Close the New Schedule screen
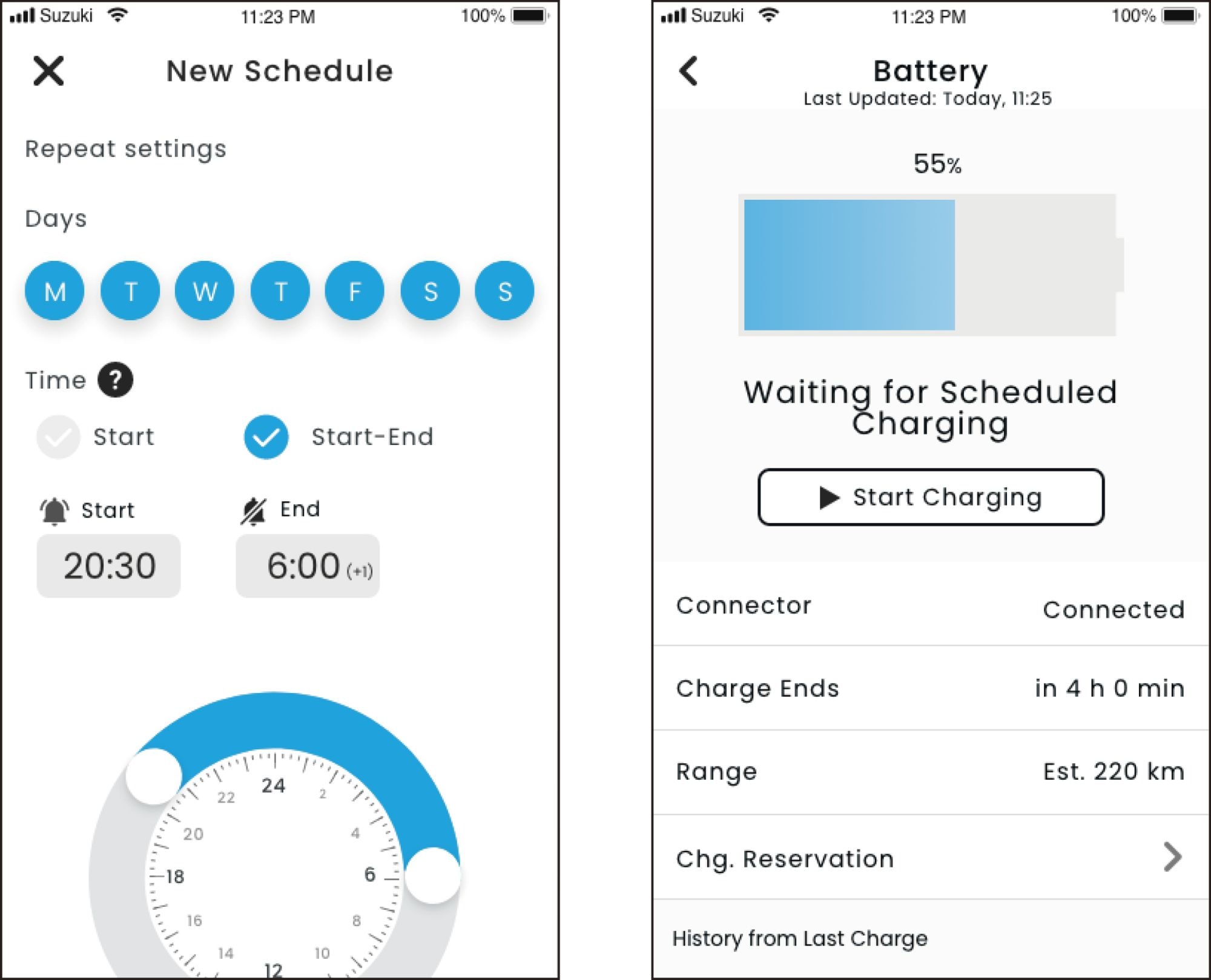 pyautogui.click(x=48, y=71)
